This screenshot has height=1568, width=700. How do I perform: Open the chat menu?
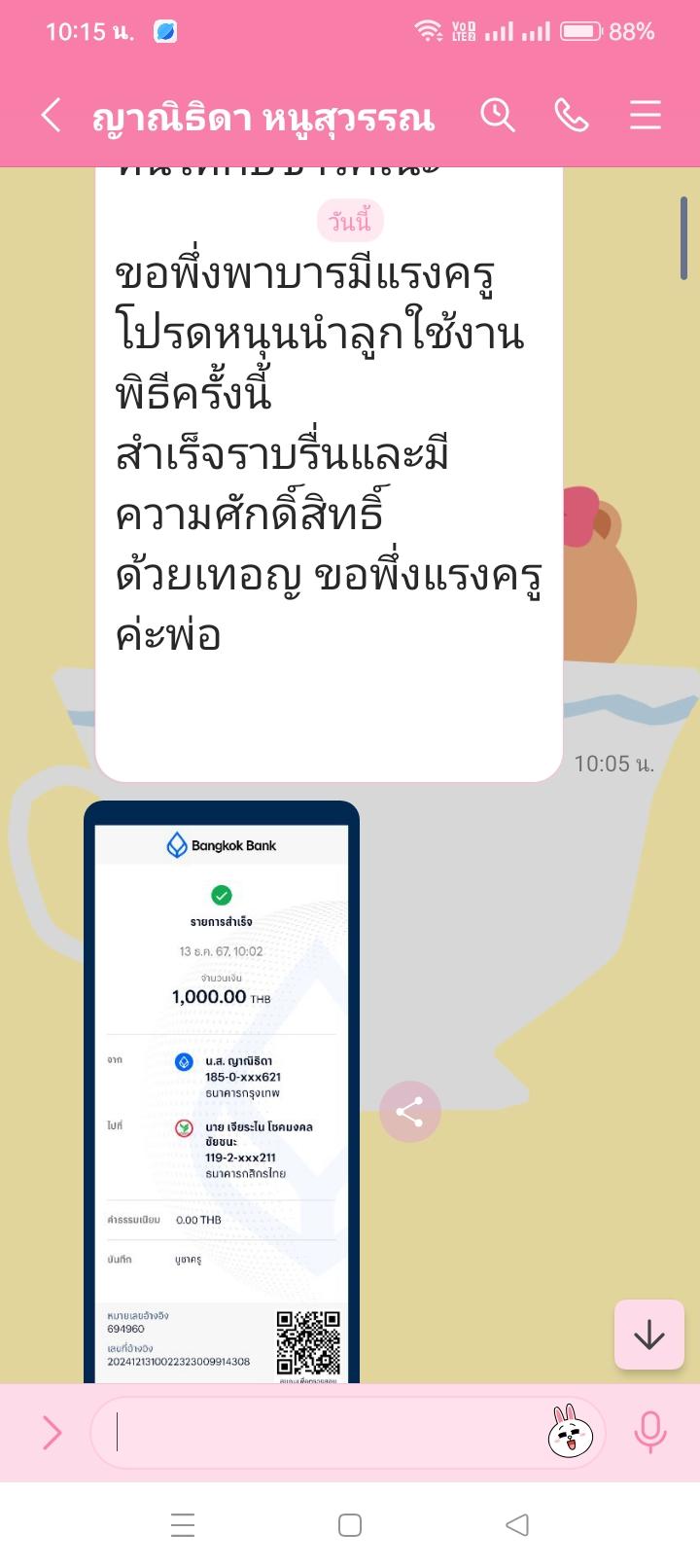[x=645, y=116]
